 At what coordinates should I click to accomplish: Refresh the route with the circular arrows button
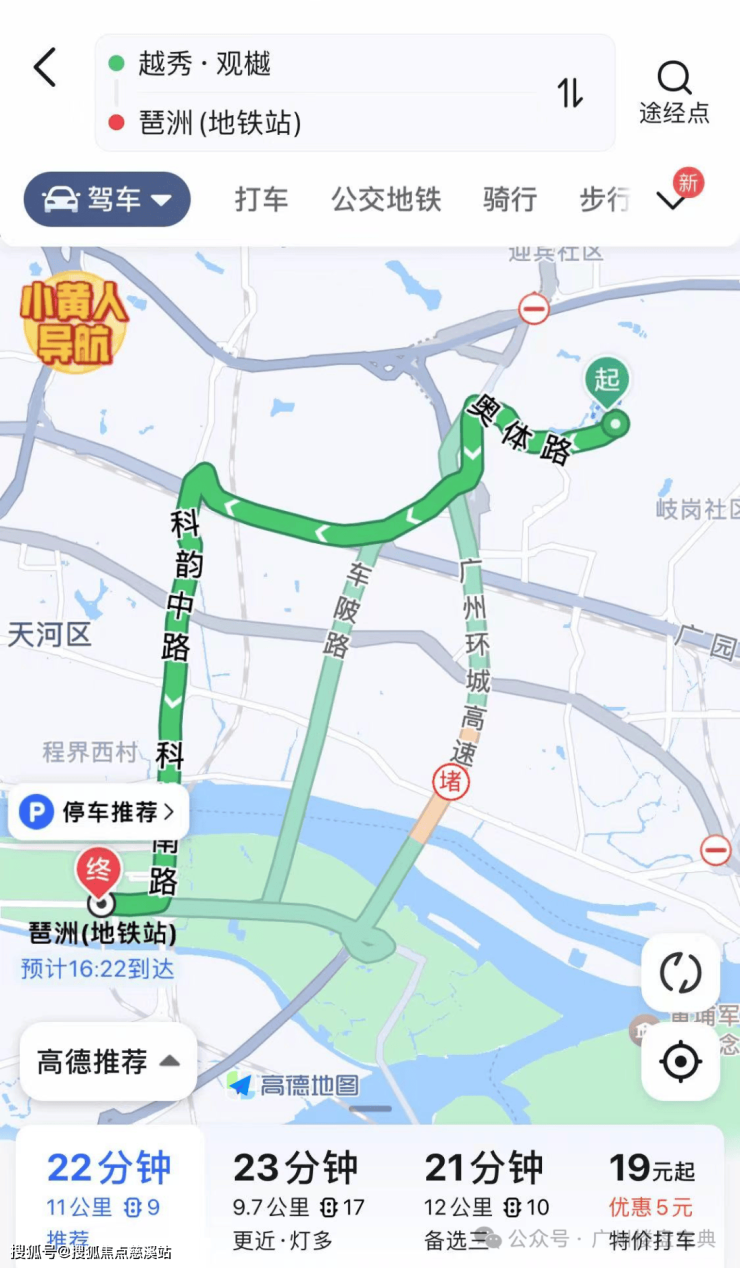(x=680, y=973)
